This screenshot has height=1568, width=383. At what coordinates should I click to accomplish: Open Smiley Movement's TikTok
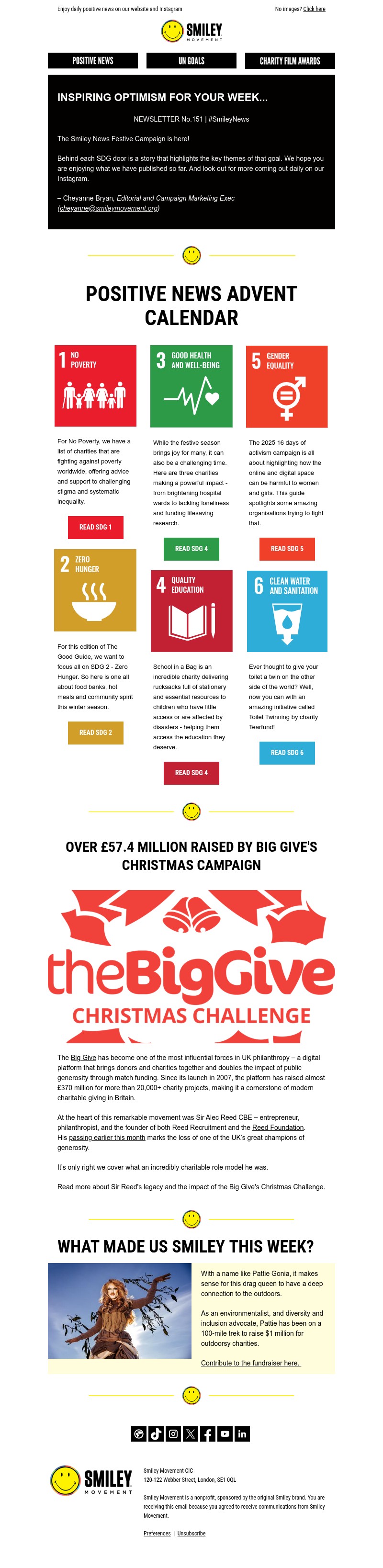click(156, 1433)
